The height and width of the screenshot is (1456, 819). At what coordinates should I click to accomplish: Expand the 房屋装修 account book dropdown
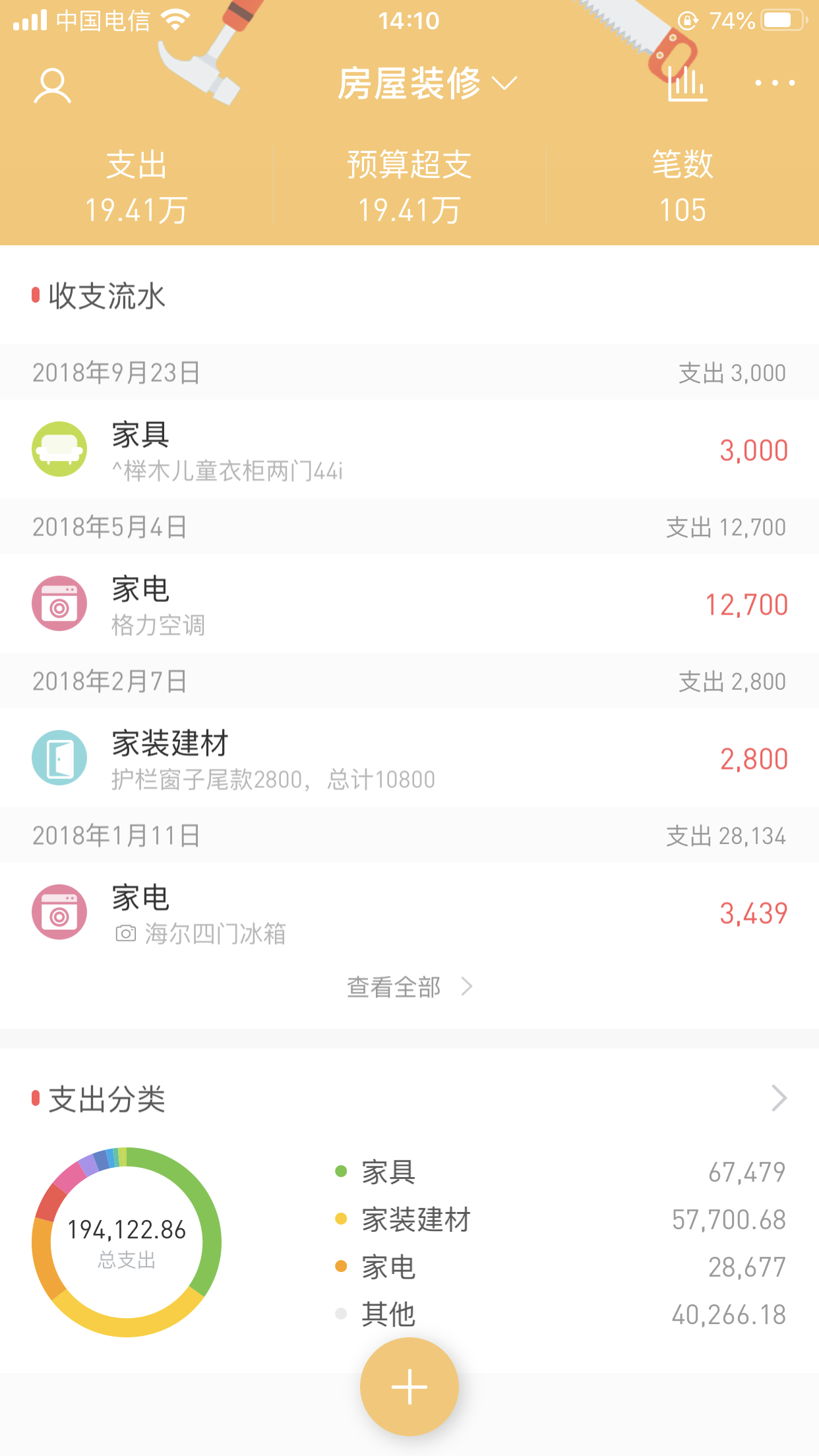[x=426, y=84]
